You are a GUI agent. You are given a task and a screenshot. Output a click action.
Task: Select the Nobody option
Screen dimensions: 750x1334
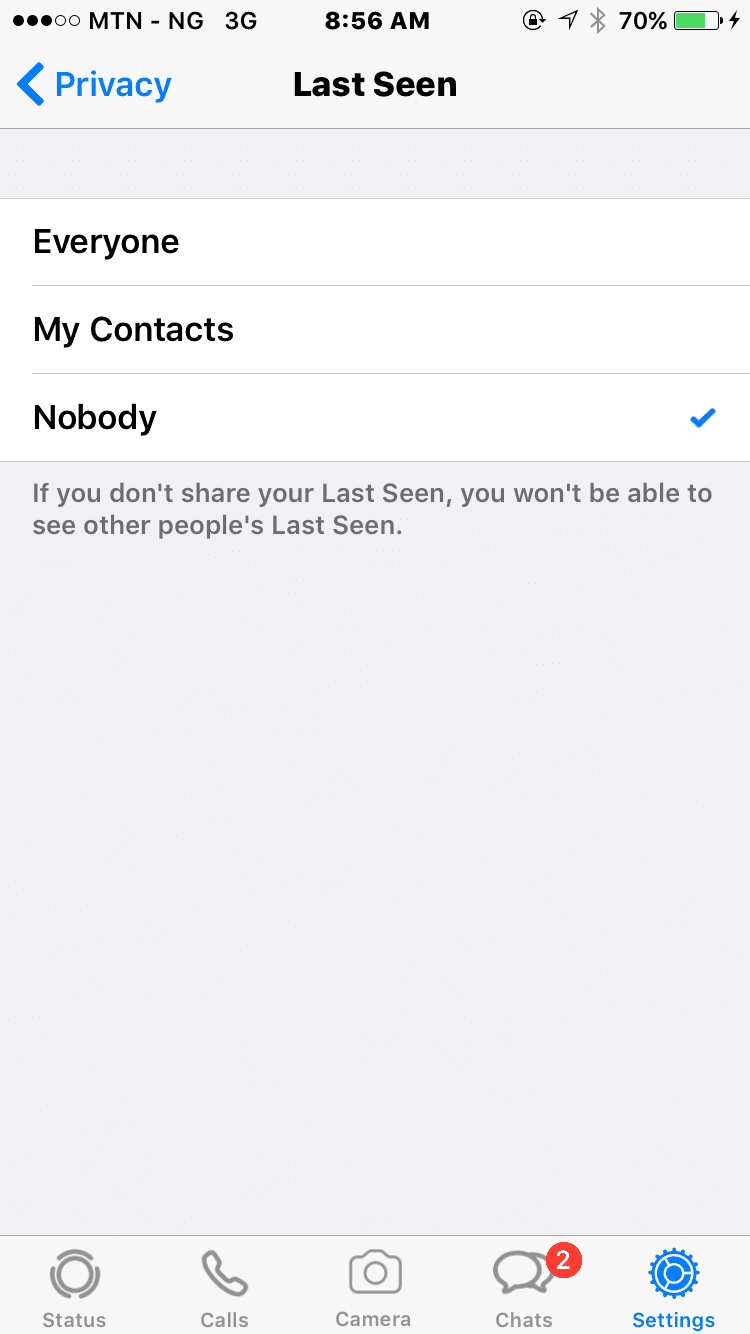pos(375,418)
